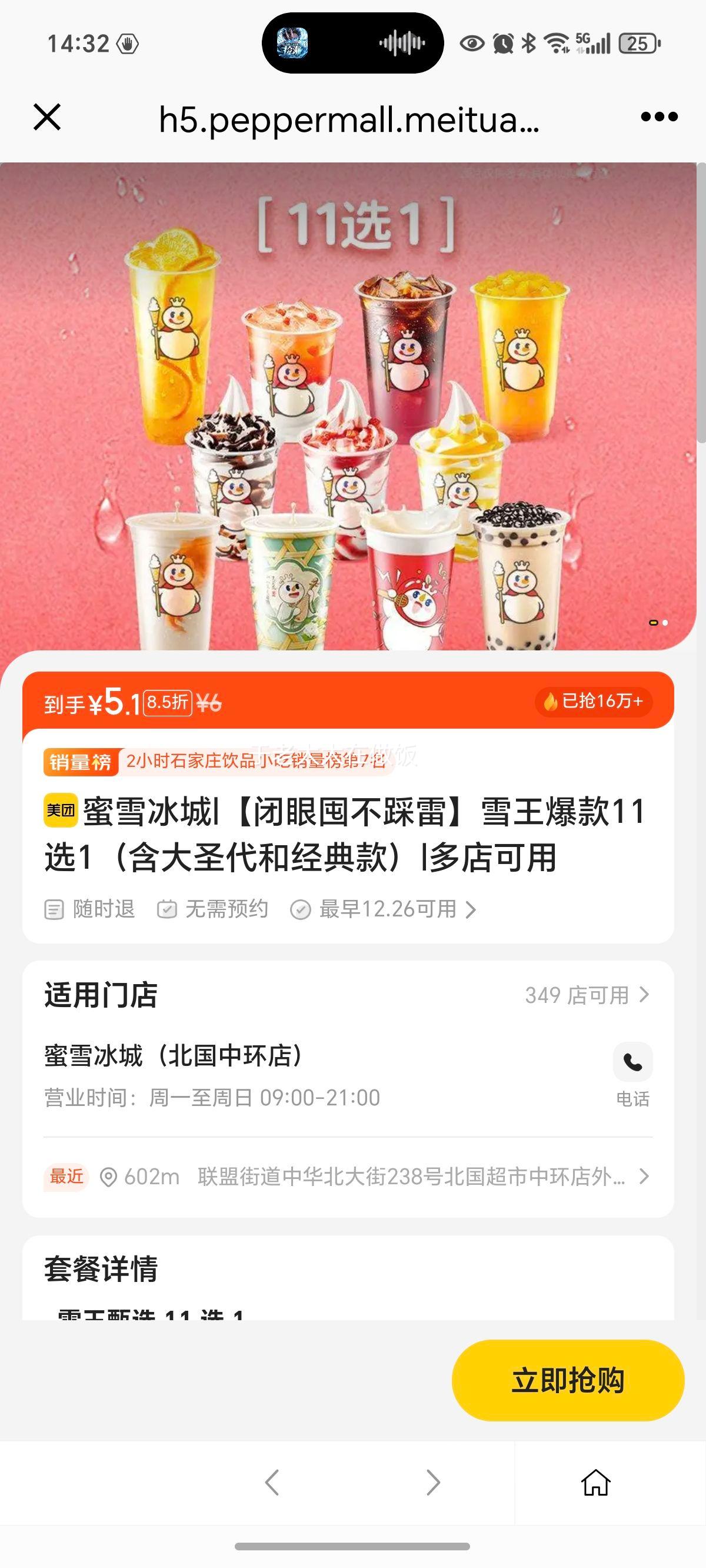The image size is (706, 1568).
Task: Tap the phone icon to call 蜜雪冰城北国中环店
Action: click(x=634, y=1061)
